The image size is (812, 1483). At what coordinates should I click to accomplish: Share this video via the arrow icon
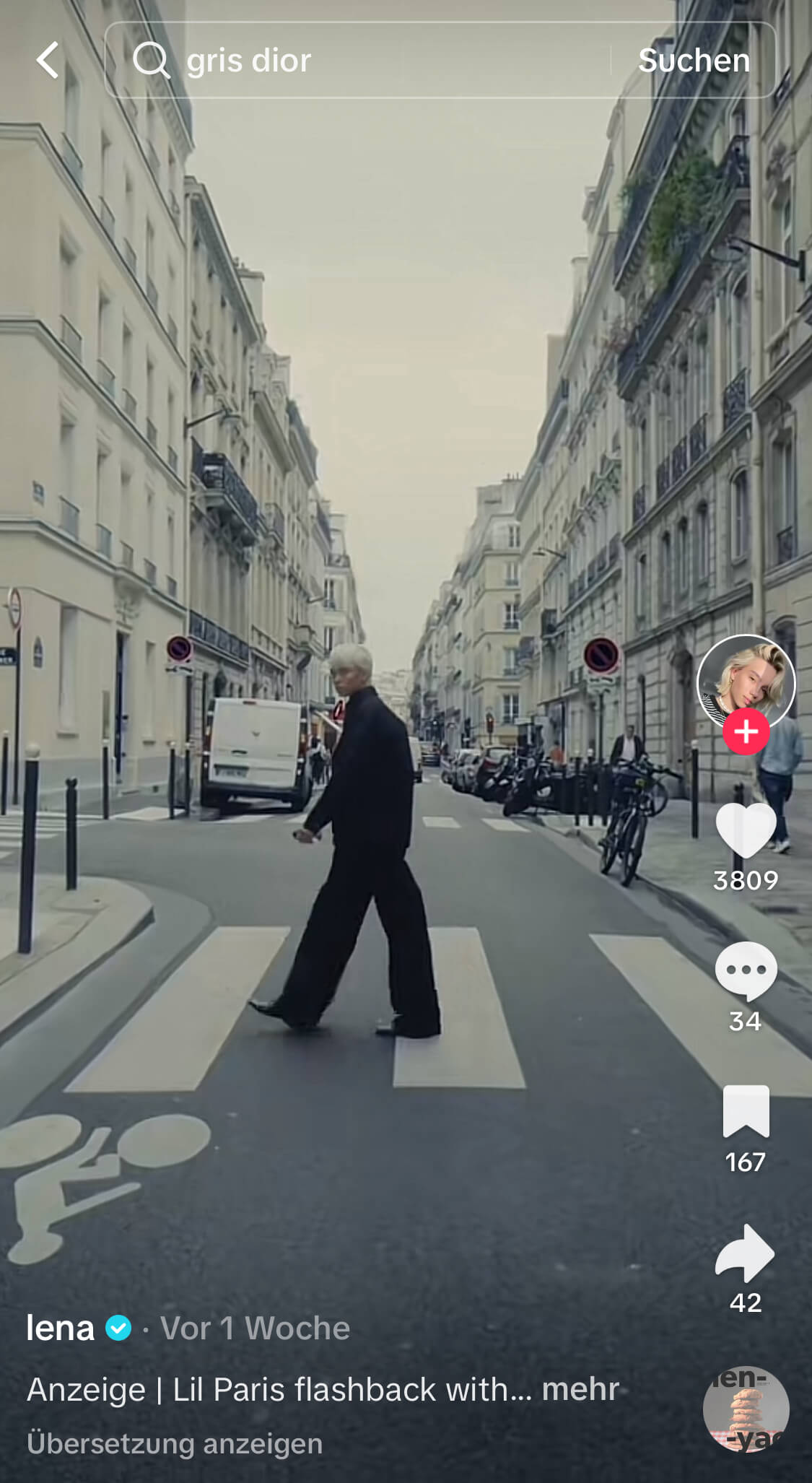coord(746,1253)
